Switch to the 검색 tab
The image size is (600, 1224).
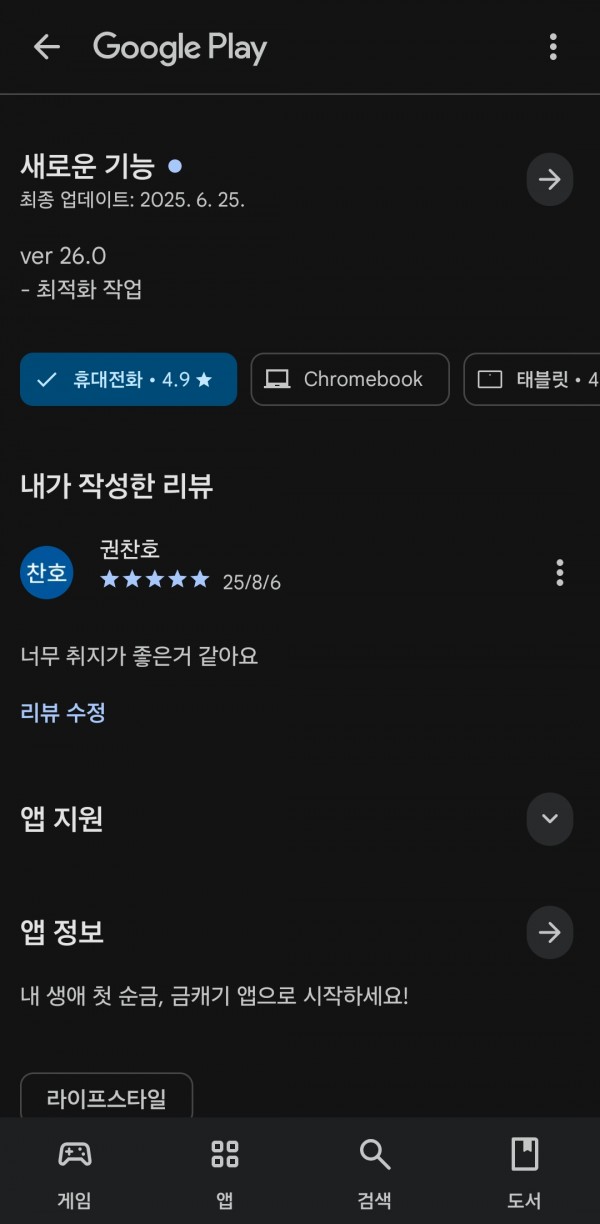pos(375,1172)
